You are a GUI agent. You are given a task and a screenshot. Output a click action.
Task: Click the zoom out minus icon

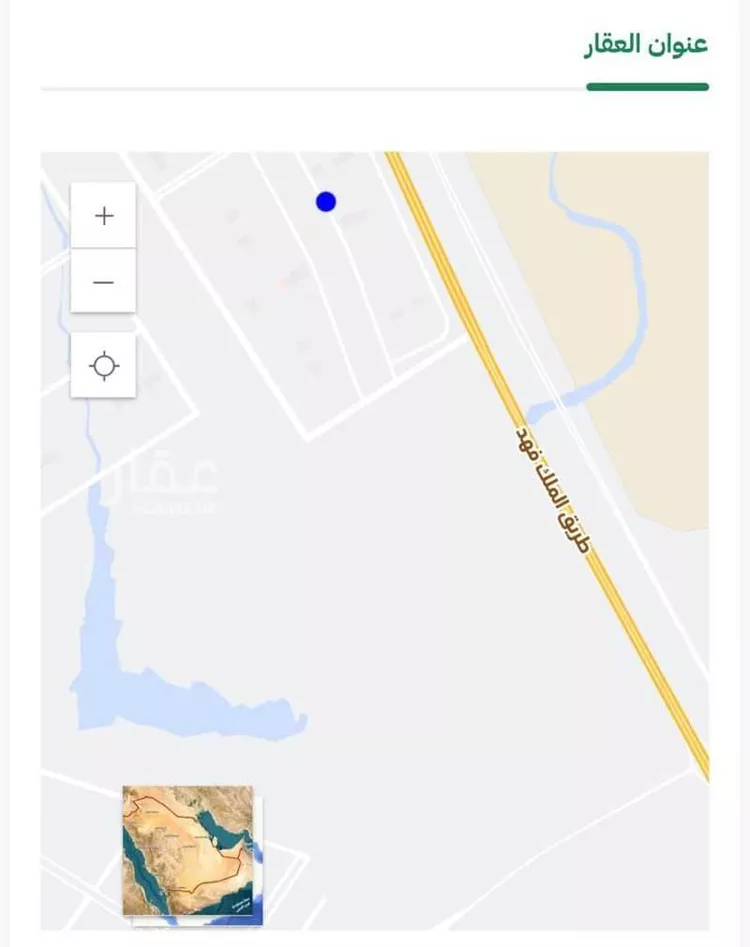click(x=103, y=281)
